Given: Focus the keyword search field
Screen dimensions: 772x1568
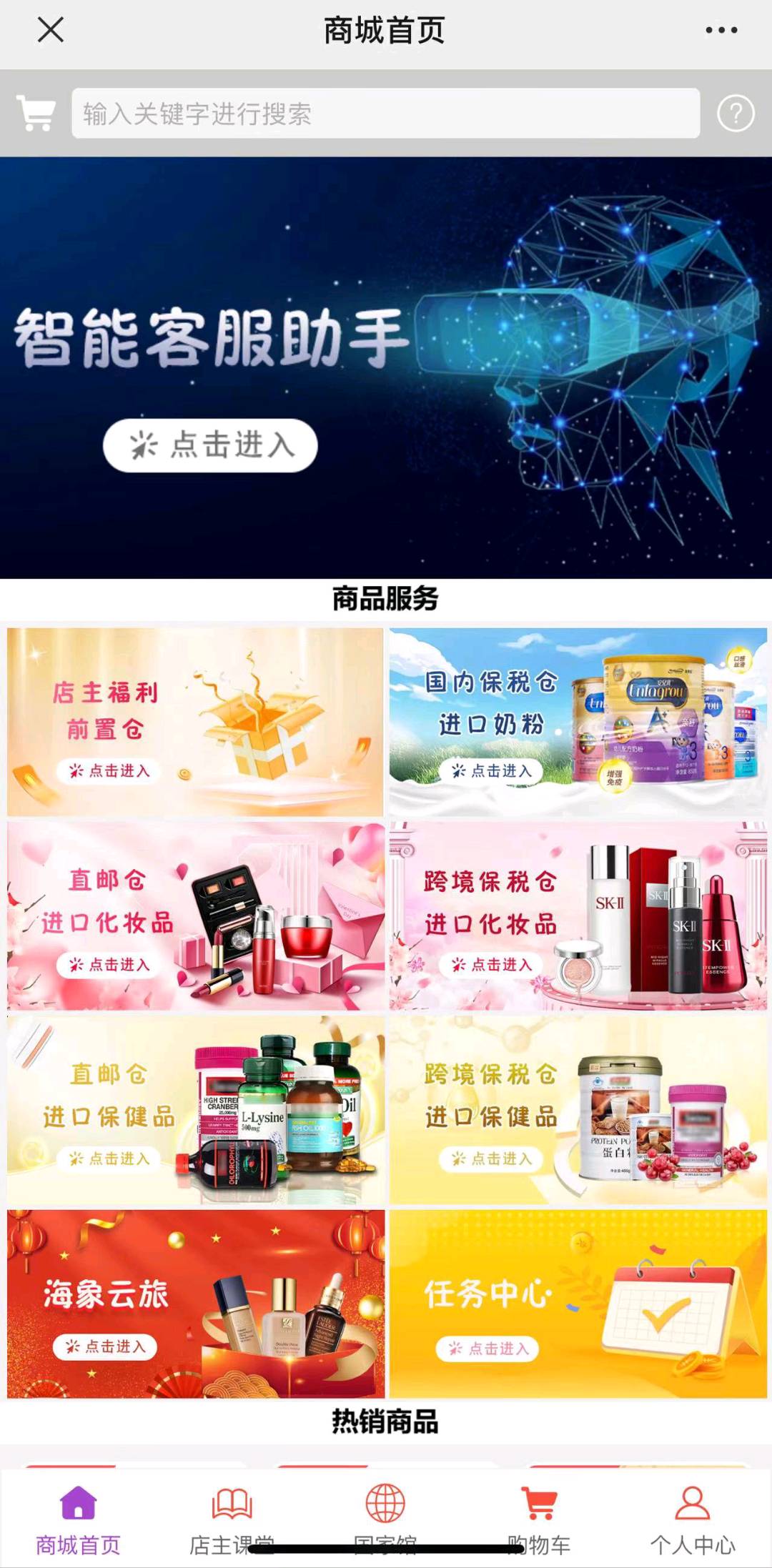Looking at the screenshot, I should coord(385,113).
